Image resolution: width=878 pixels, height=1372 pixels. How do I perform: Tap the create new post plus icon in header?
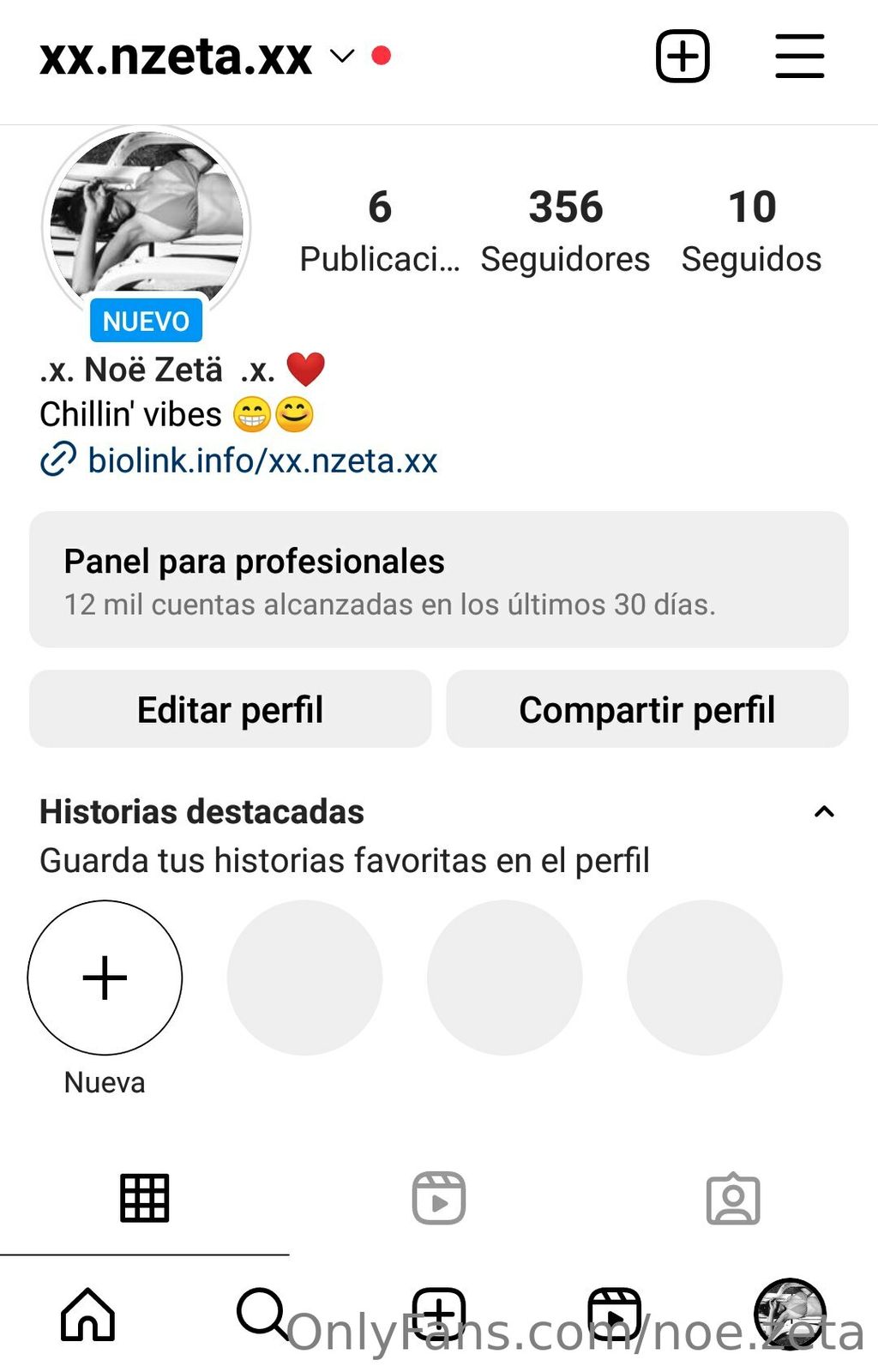click(683, 57)
